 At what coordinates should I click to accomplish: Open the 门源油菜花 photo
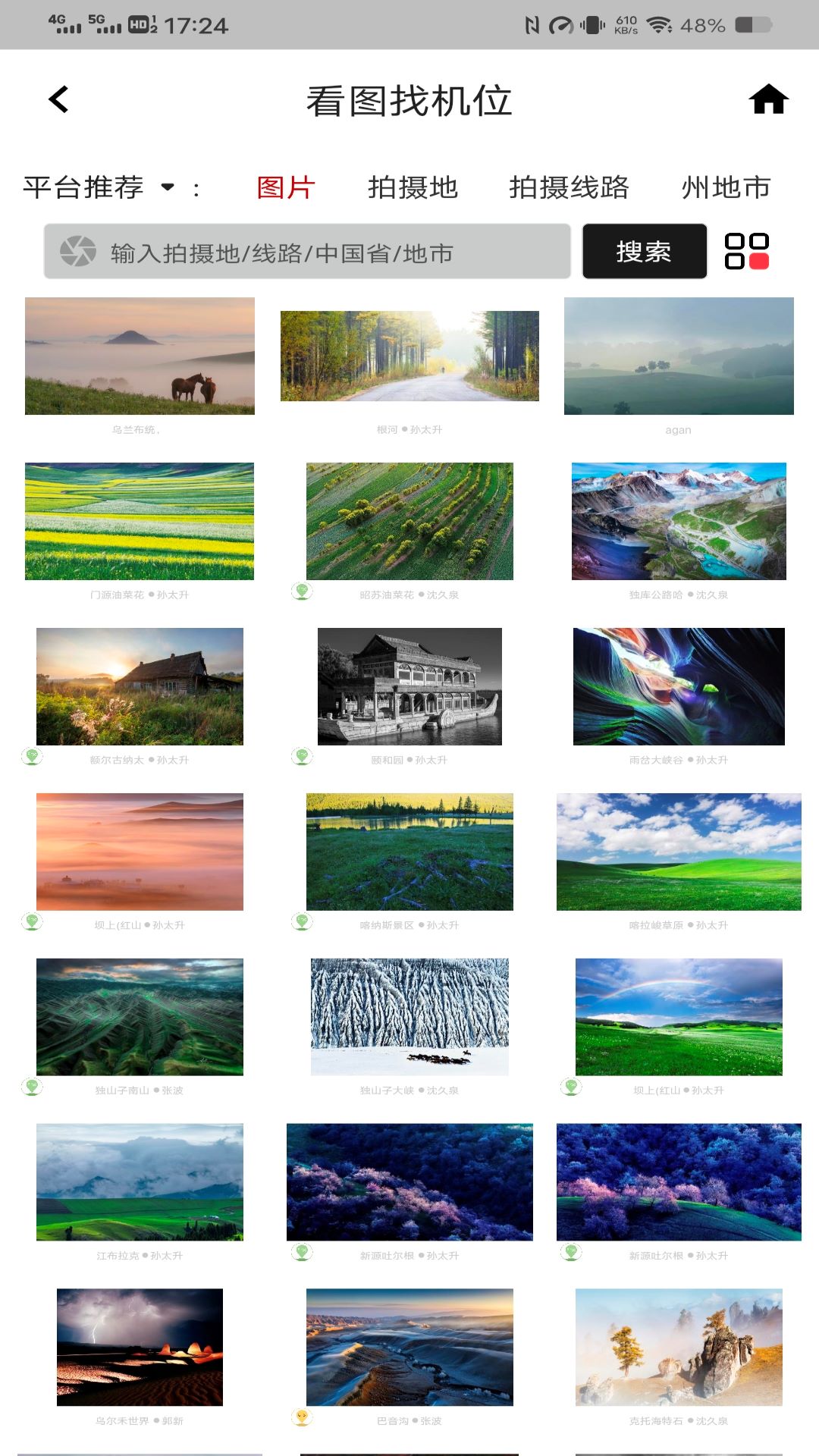point(140,522)
